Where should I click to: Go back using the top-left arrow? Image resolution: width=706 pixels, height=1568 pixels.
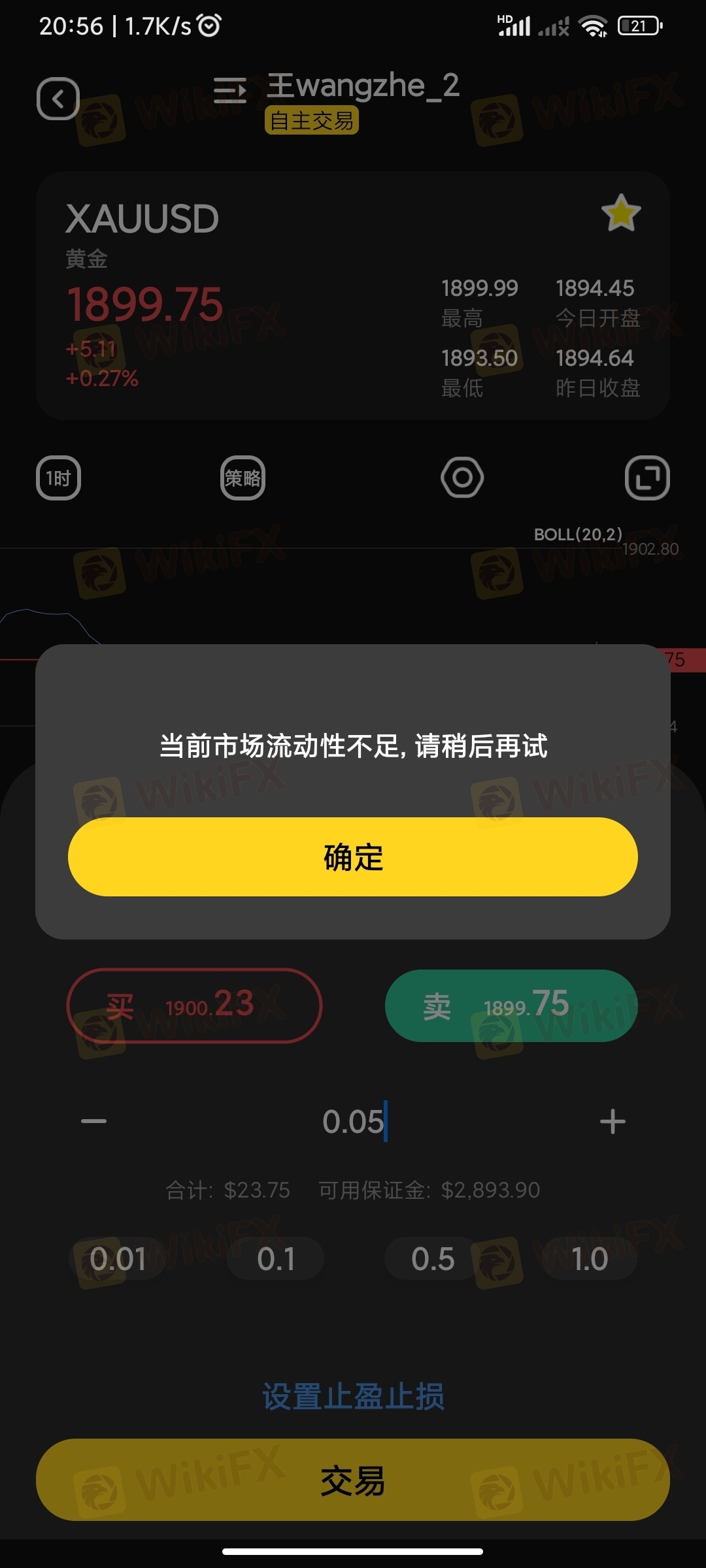pos(58,99)
